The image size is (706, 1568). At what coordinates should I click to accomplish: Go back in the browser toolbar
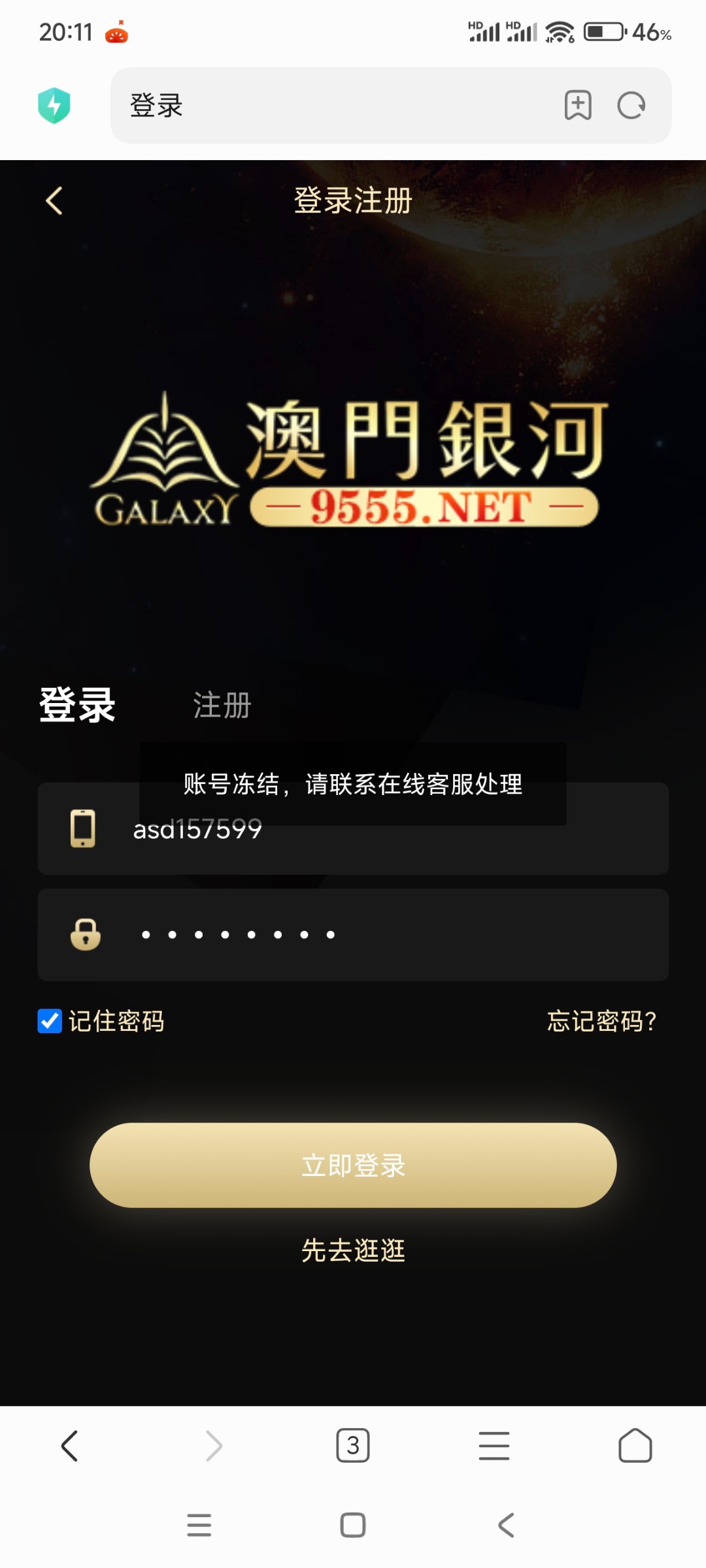click(70, 1446)
